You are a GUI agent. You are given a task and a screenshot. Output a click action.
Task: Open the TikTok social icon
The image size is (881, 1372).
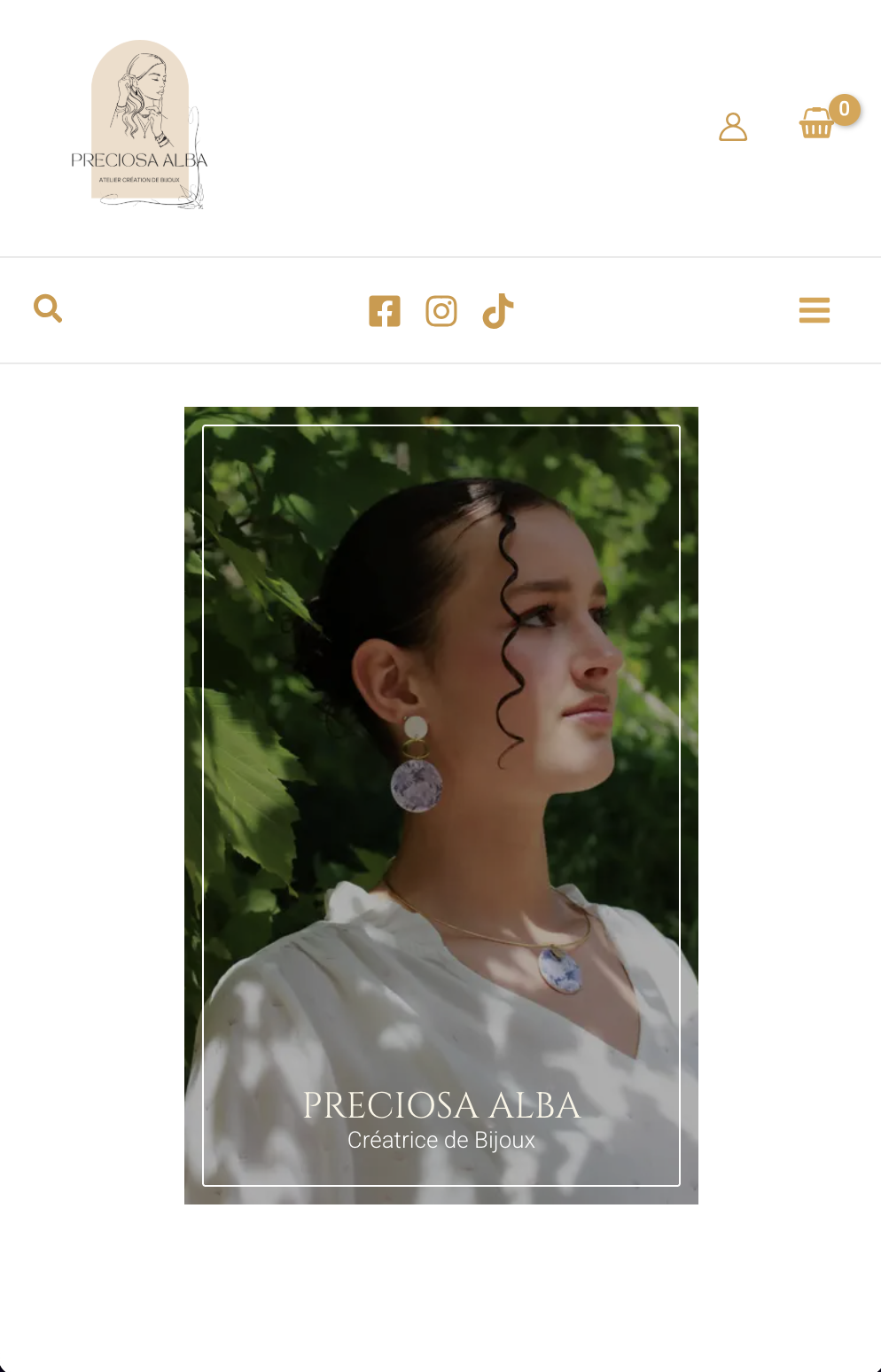(x=498, y=310)
